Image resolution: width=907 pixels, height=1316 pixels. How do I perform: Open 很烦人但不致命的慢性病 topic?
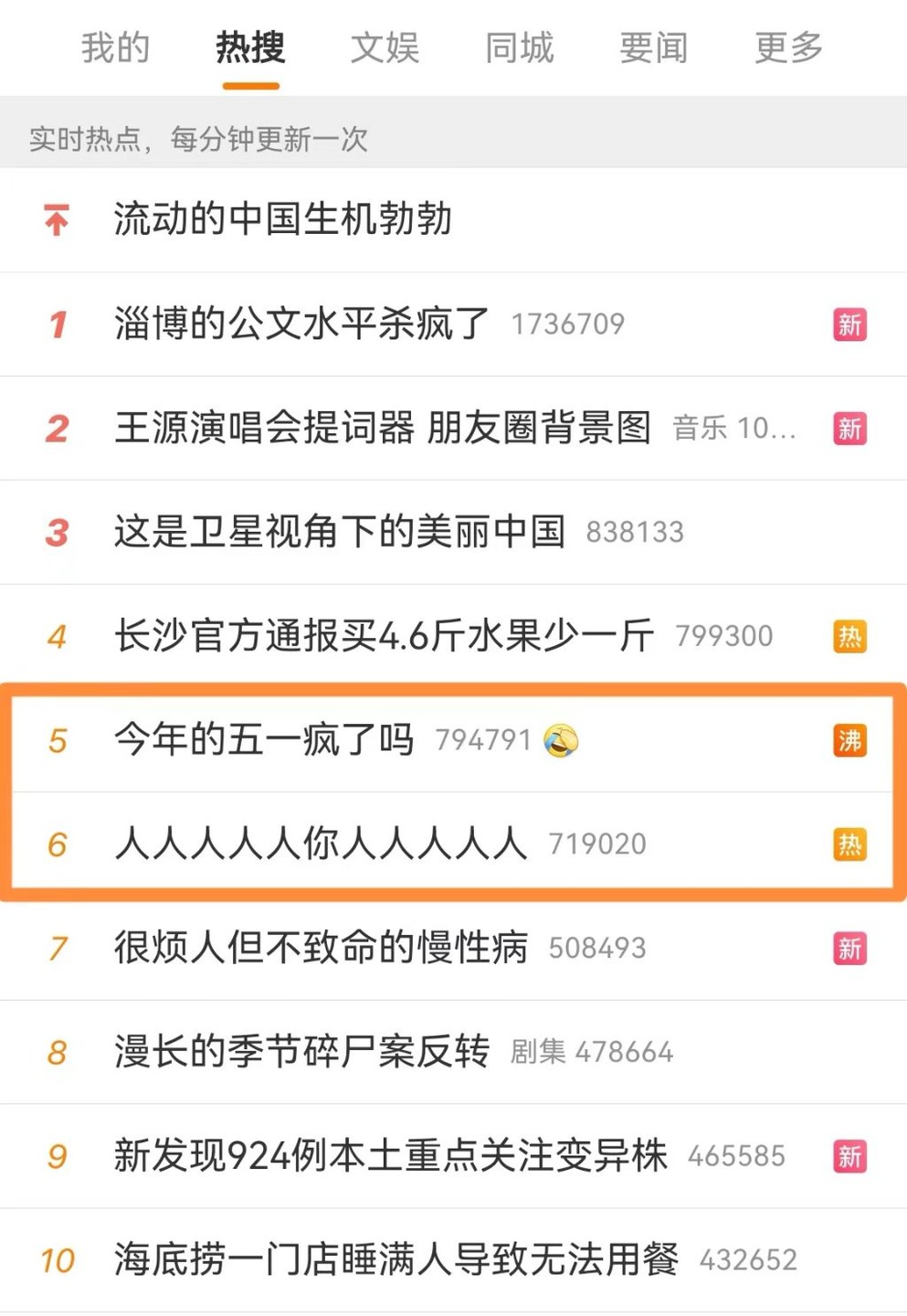(321, 948)
